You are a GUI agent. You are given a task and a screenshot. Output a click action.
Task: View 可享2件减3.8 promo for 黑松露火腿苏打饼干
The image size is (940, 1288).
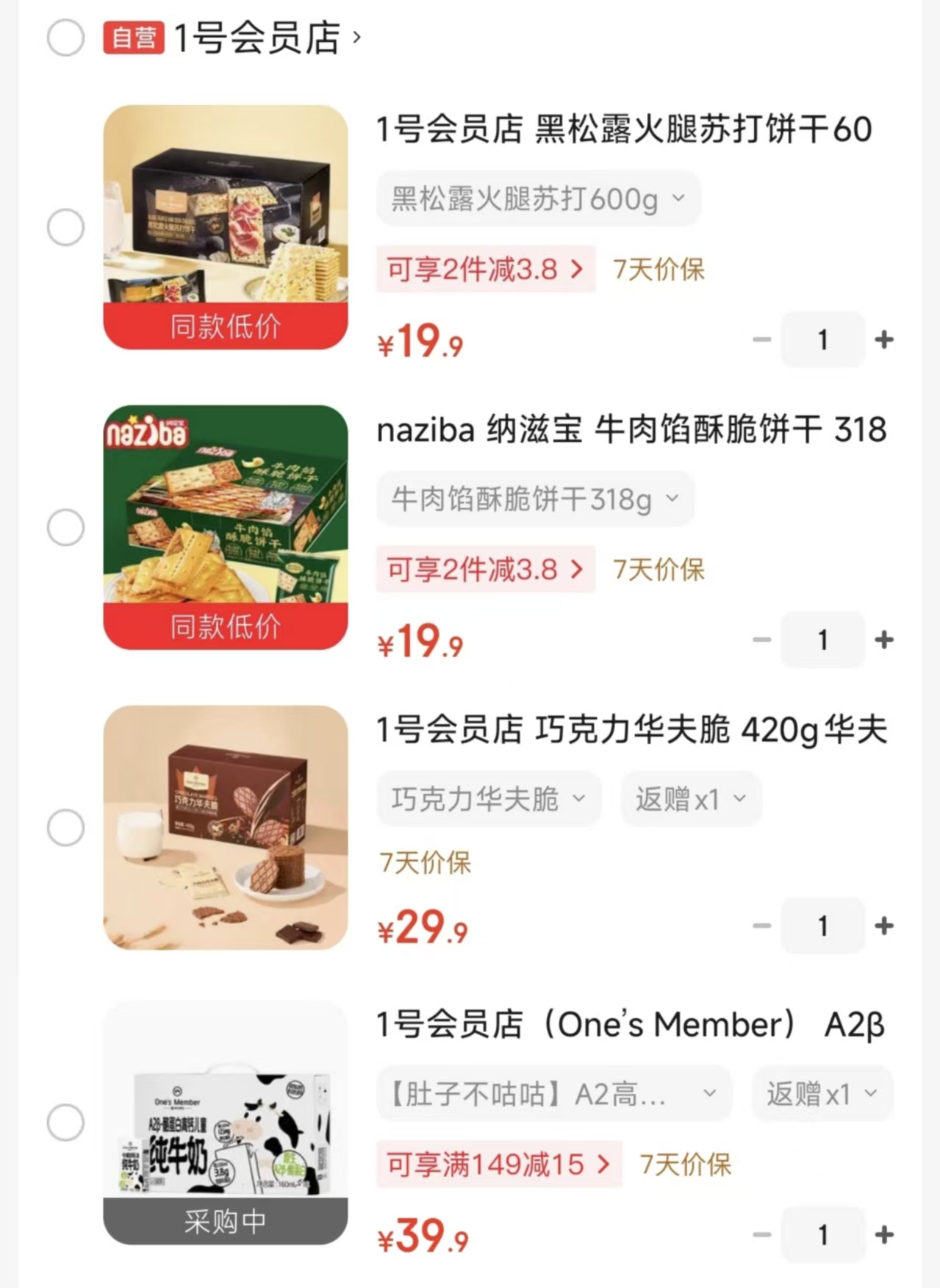coord(485,270)
